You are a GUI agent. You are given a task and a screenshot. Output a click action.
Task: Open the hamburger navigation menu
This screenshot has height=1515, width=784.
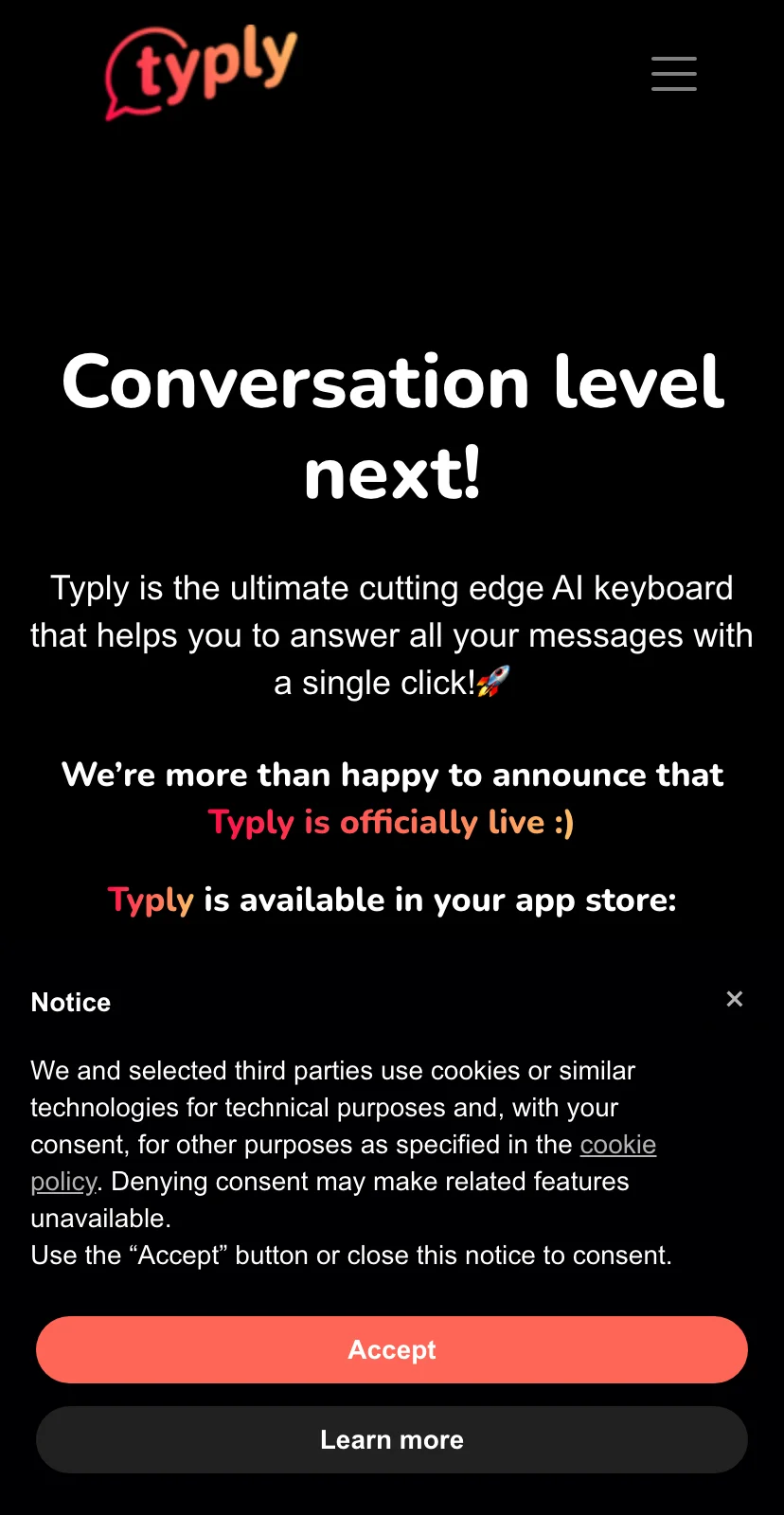[x=674, y=74]
